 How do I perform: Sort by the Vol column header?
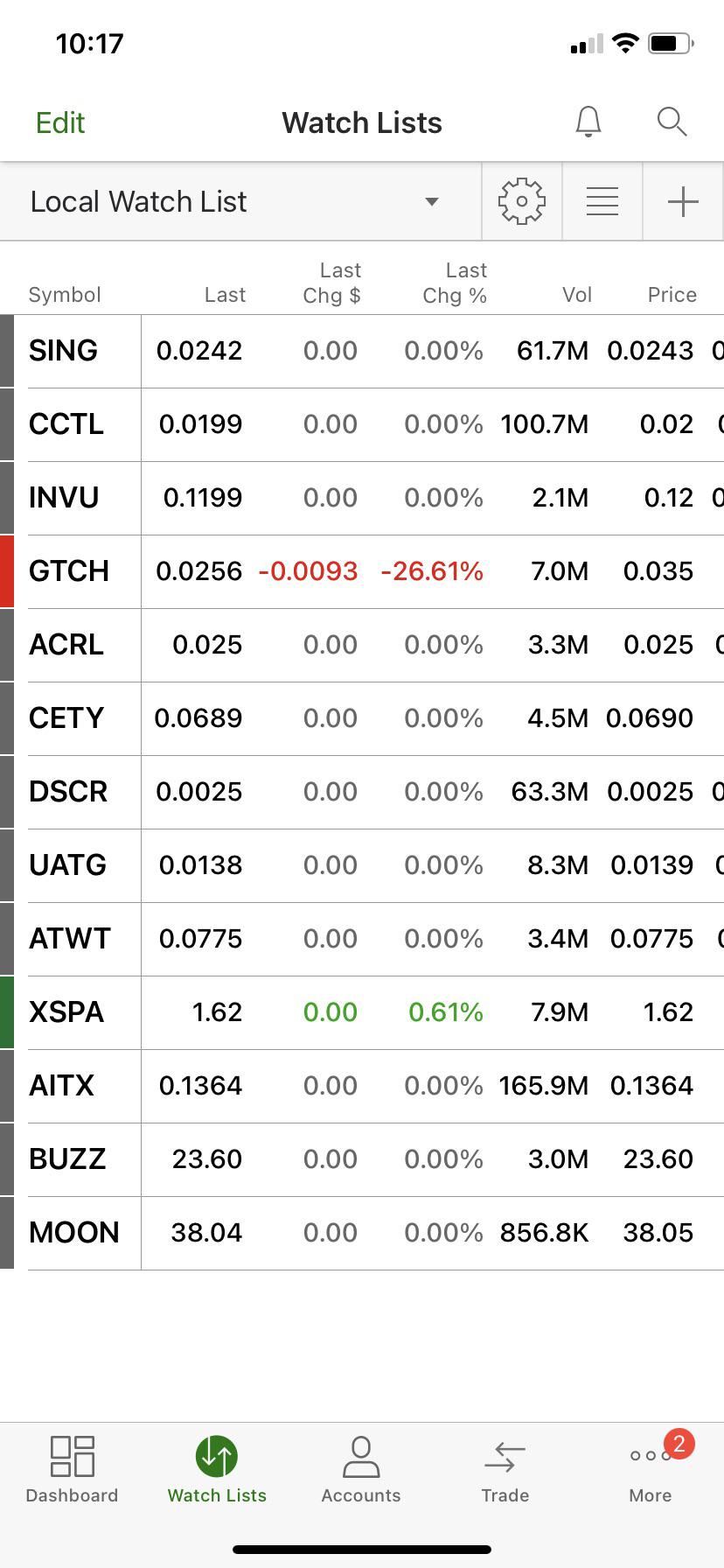[577, 295]
